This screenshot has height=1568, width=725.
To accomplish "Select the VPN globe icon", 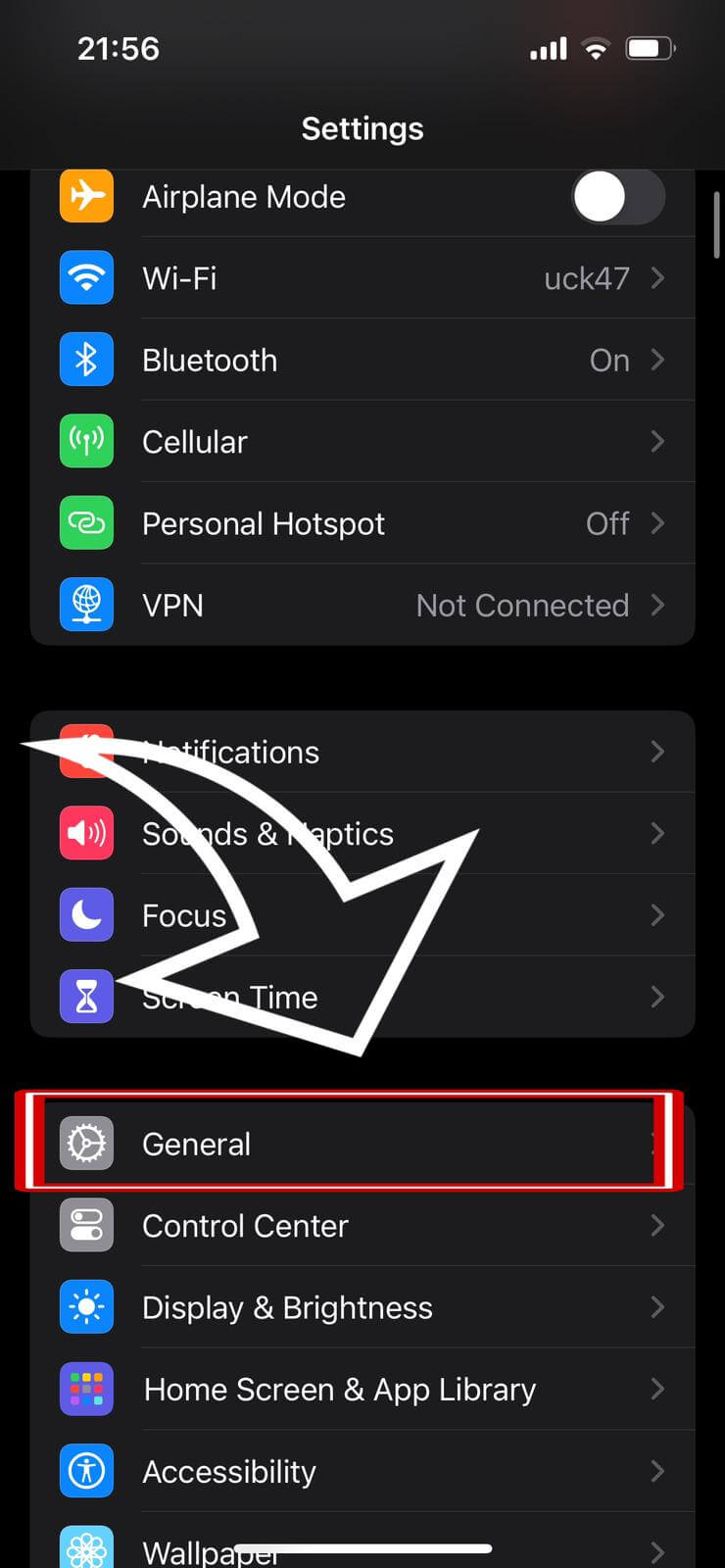I will tap(86, 606).
